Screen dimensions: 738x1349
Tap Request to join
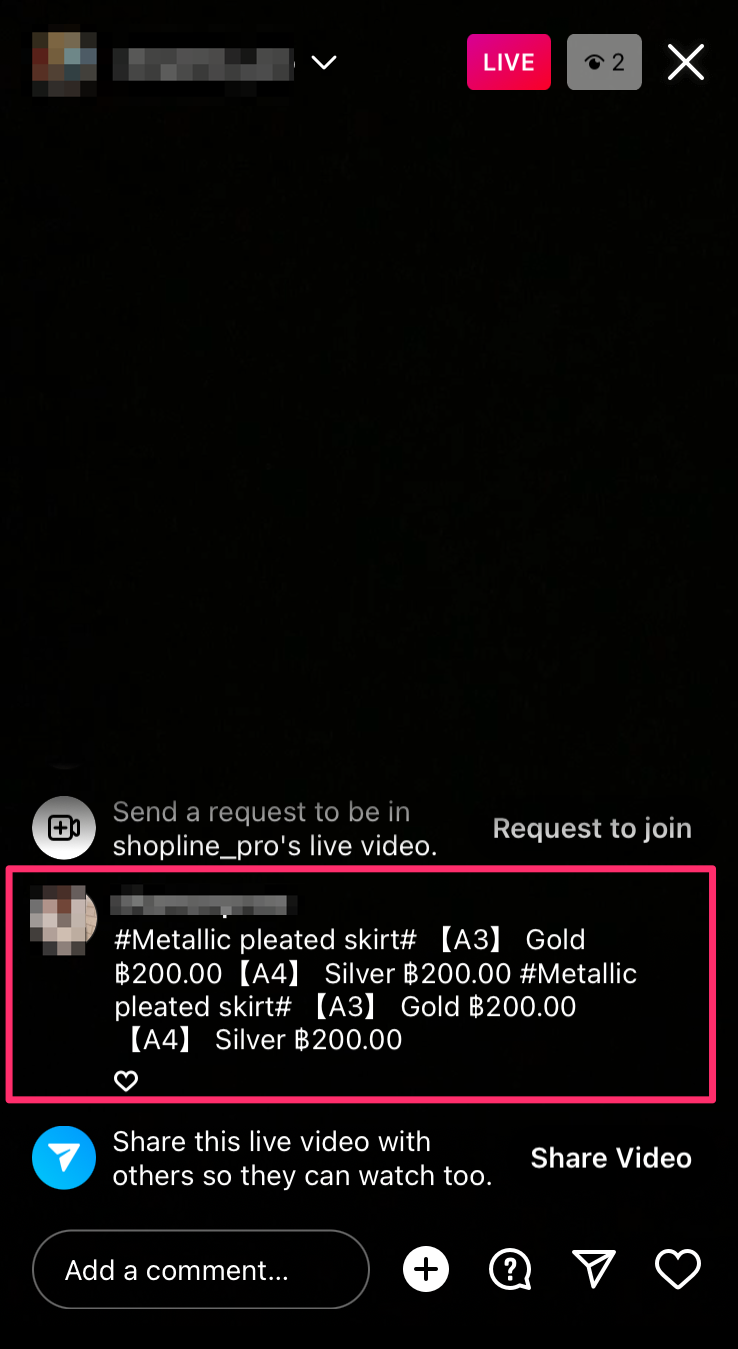592,828
